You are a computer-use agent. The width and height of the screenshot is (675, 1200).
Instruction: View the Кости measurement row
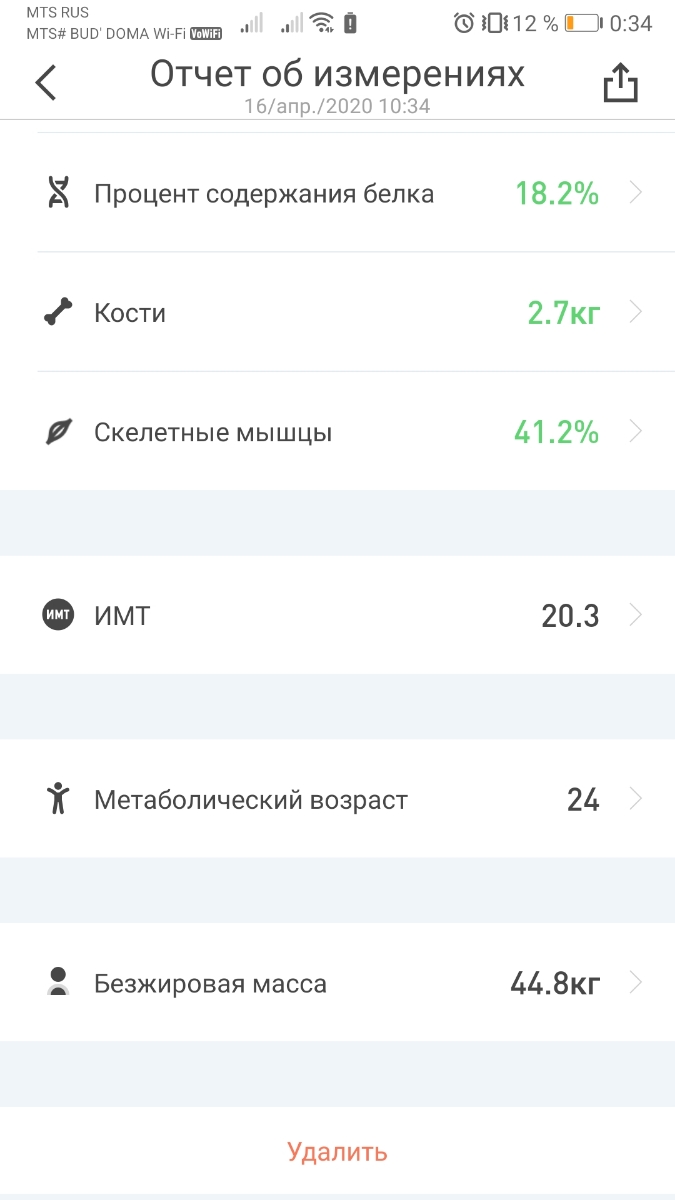(337, 313)
